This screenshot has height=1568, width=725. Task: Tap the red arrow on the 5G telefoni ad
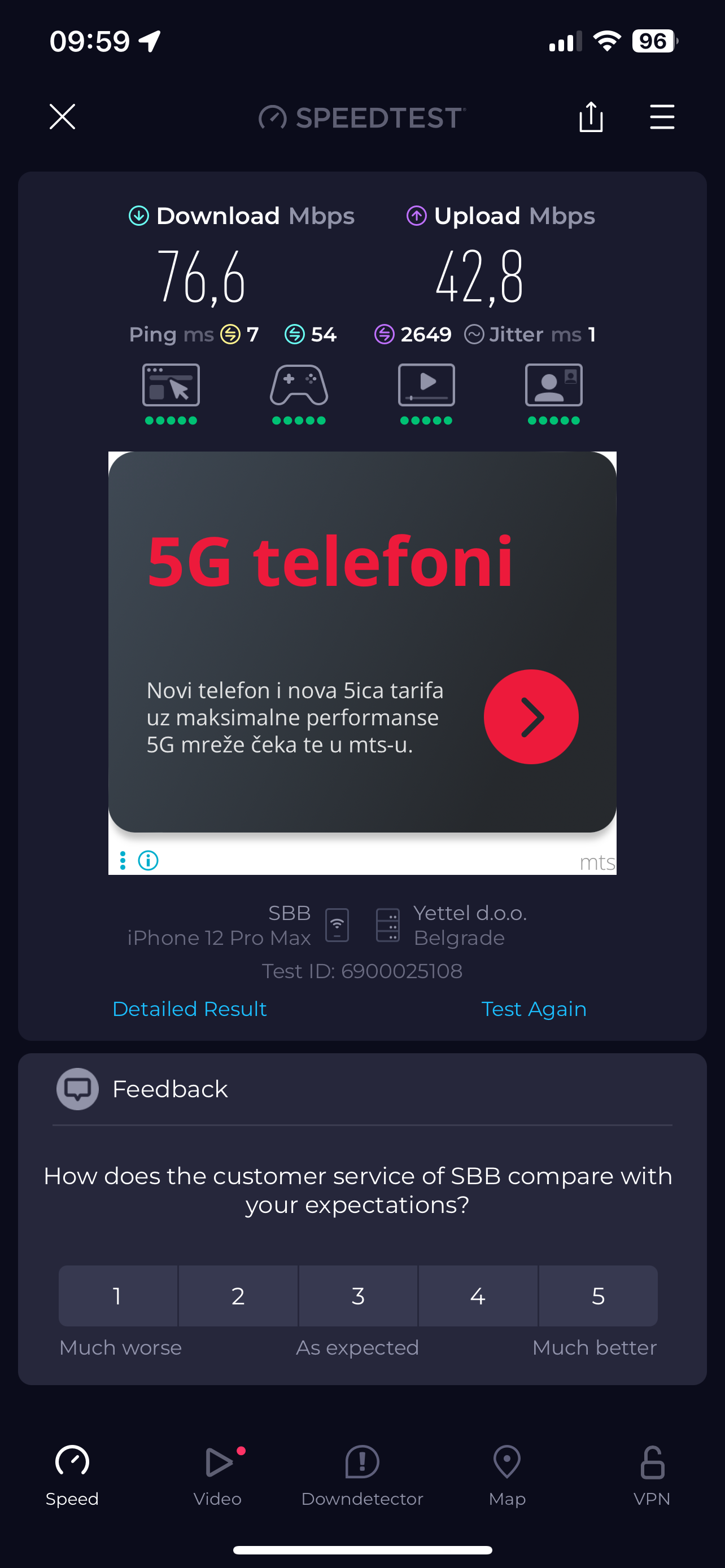point(531,716)
